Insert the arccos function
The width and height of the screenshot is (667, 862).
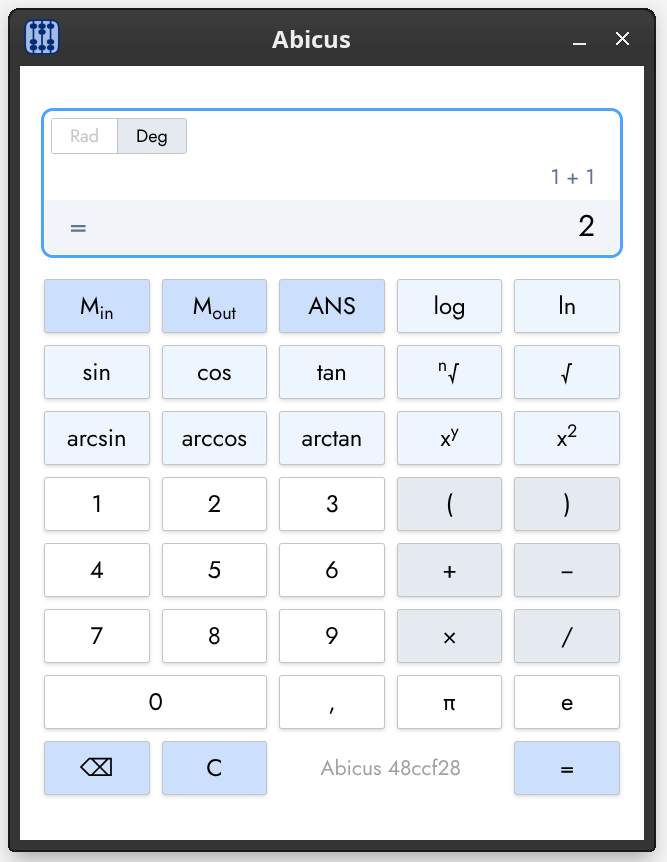(x=214, y=438)
